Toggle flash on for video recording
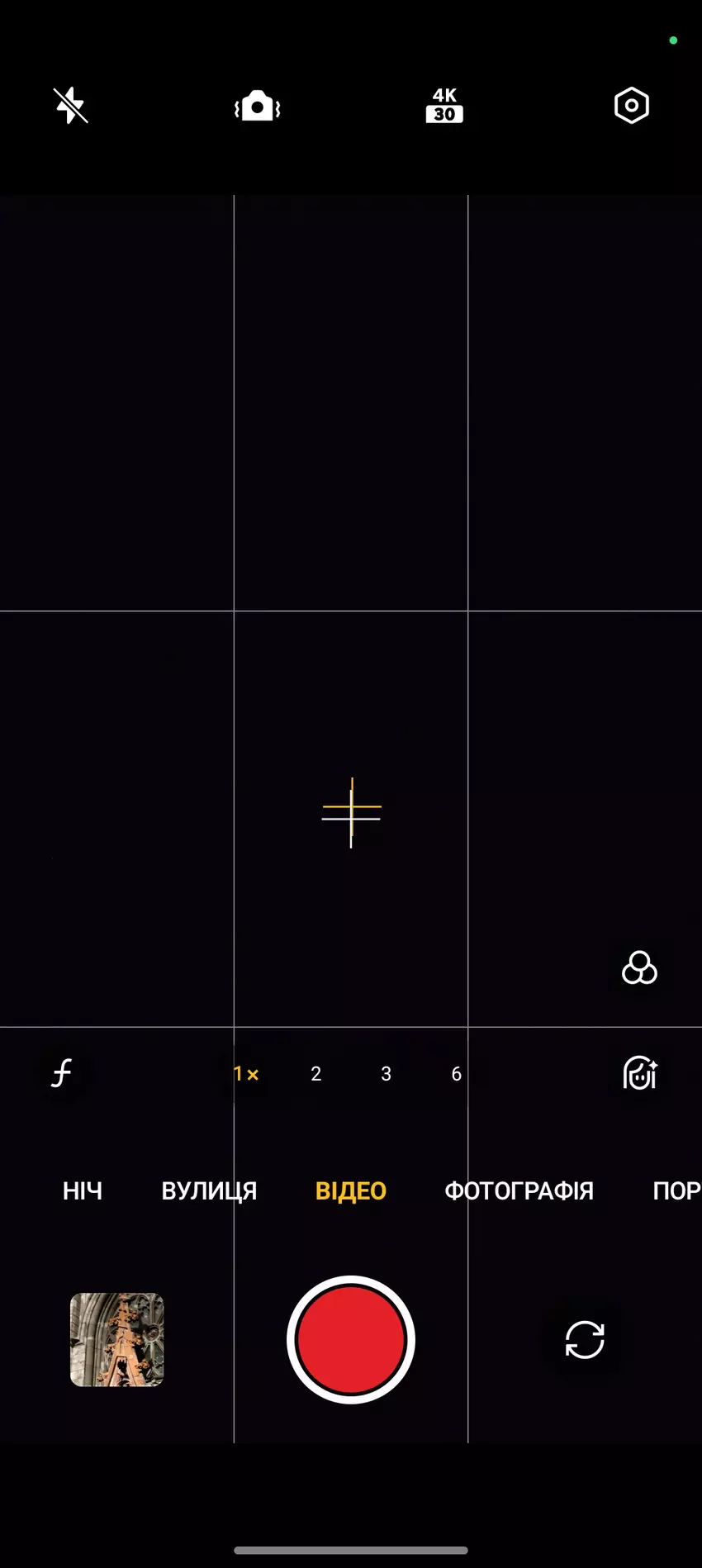The height and width of the screenshot is (1568, 702). pos(69,105)
